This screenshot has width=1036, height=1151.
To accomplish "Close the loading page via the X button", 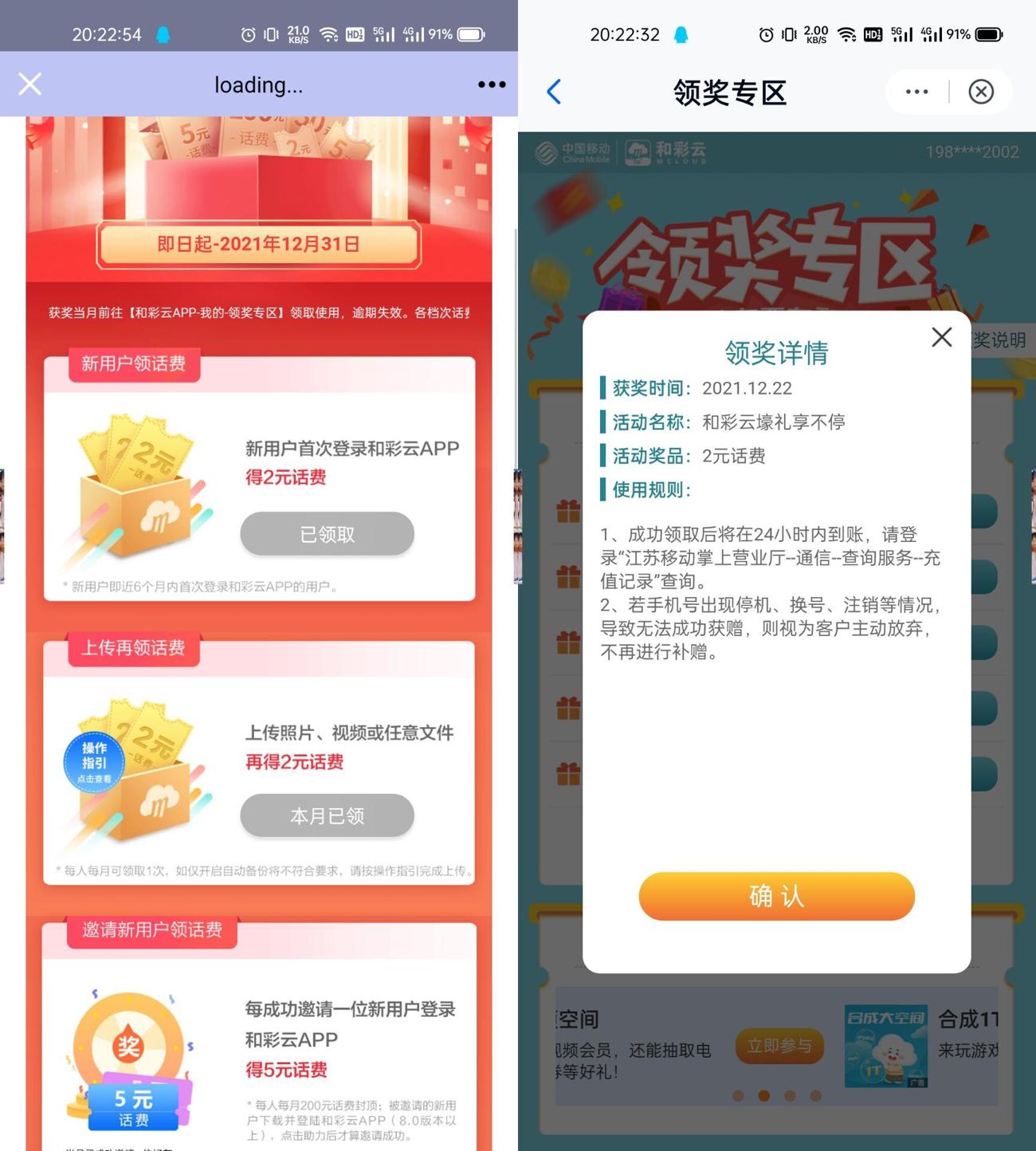I will (x=29, y=84).
